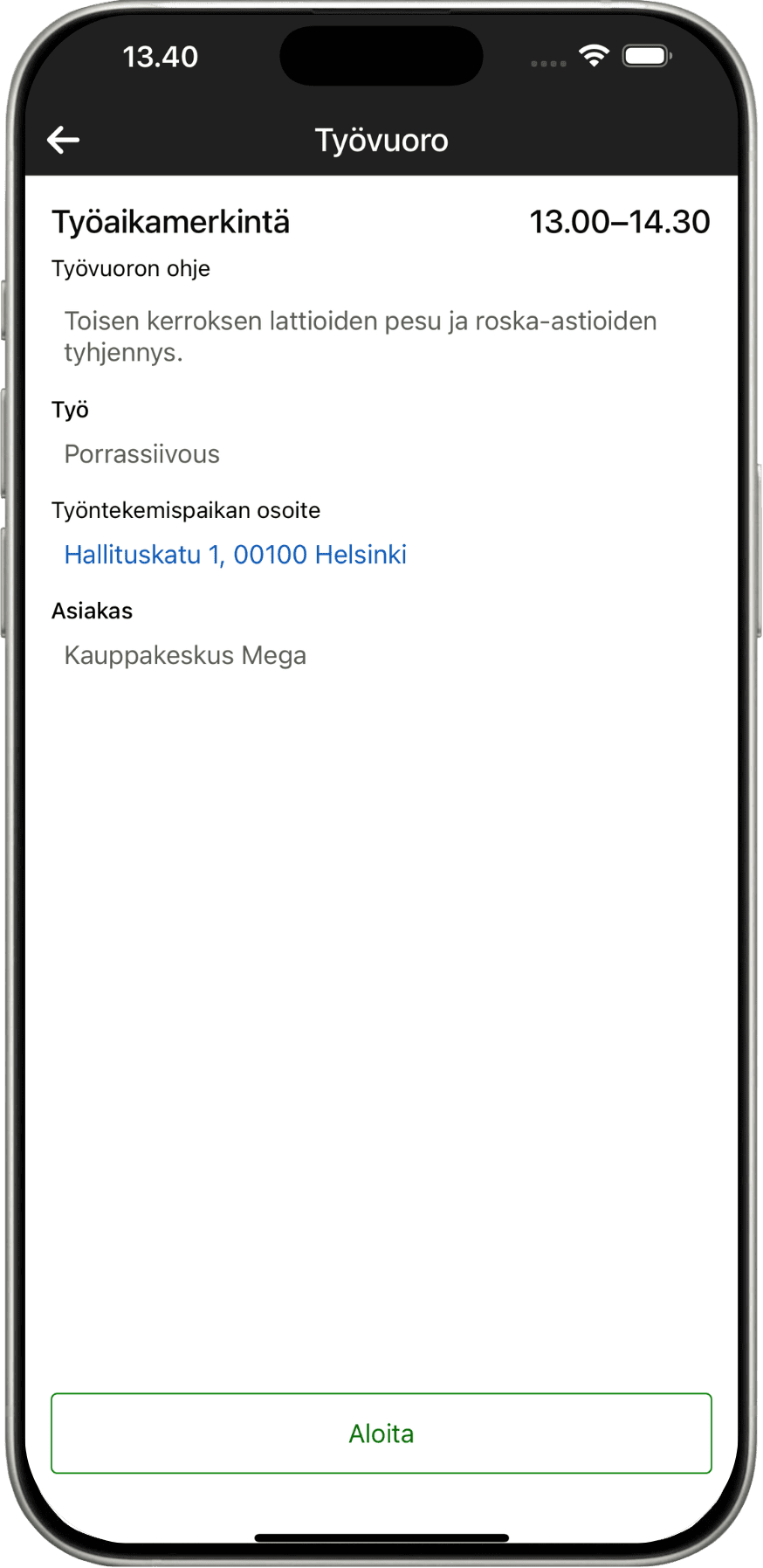Open the Hallituskatu 1, 00100 Helsinki address link
The image size is (763, 1568).
coord(236,555)
